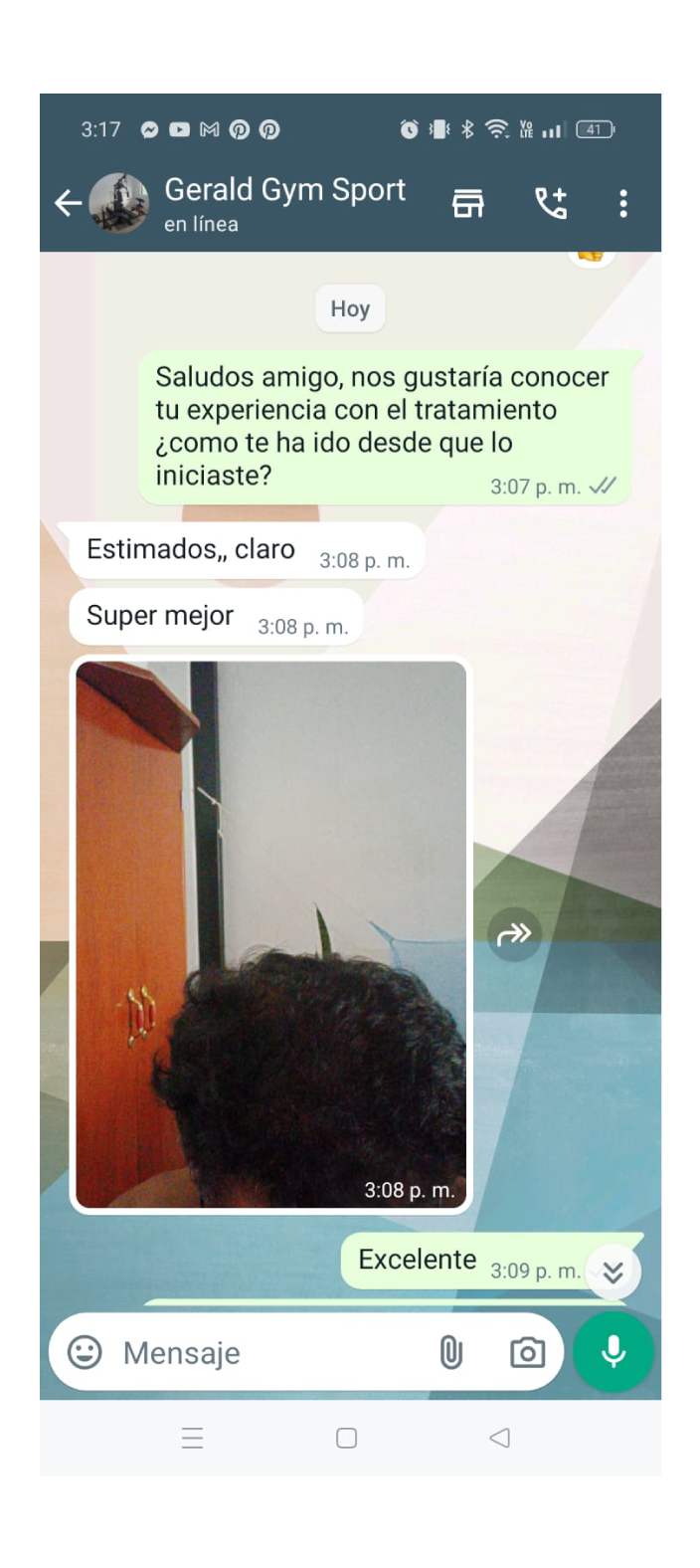
Task: Open the camera to send a photo
Action: pyautogui.click(x=527, y=1352)
